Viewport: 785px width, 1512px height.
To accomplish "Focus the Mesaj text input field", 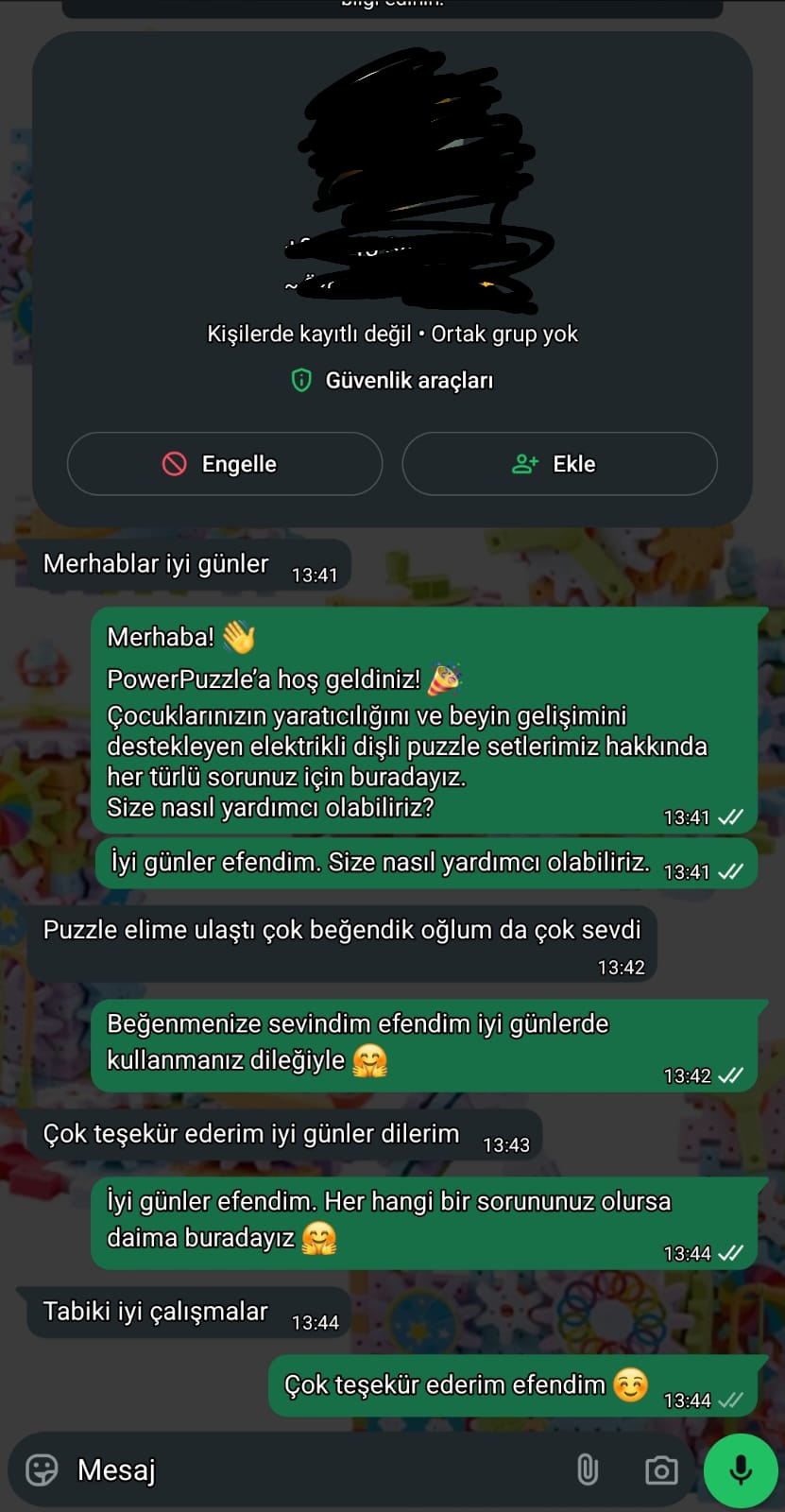I will (x=312, y=1469).
